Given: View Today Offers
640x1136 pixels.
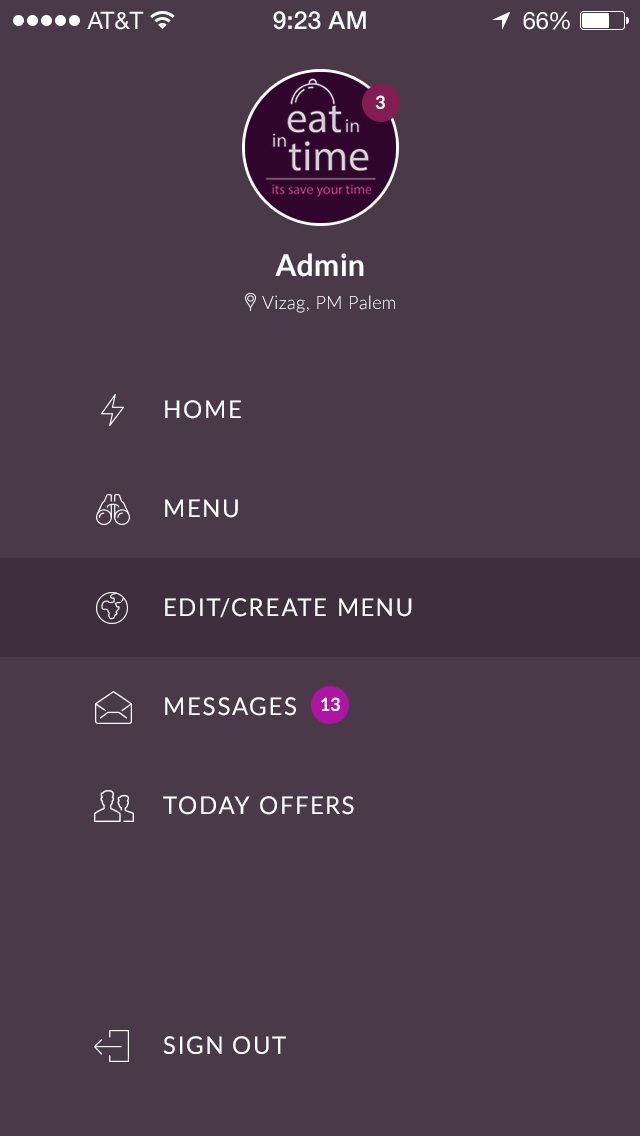Looking at the screenshot, I should click(259, 806).
